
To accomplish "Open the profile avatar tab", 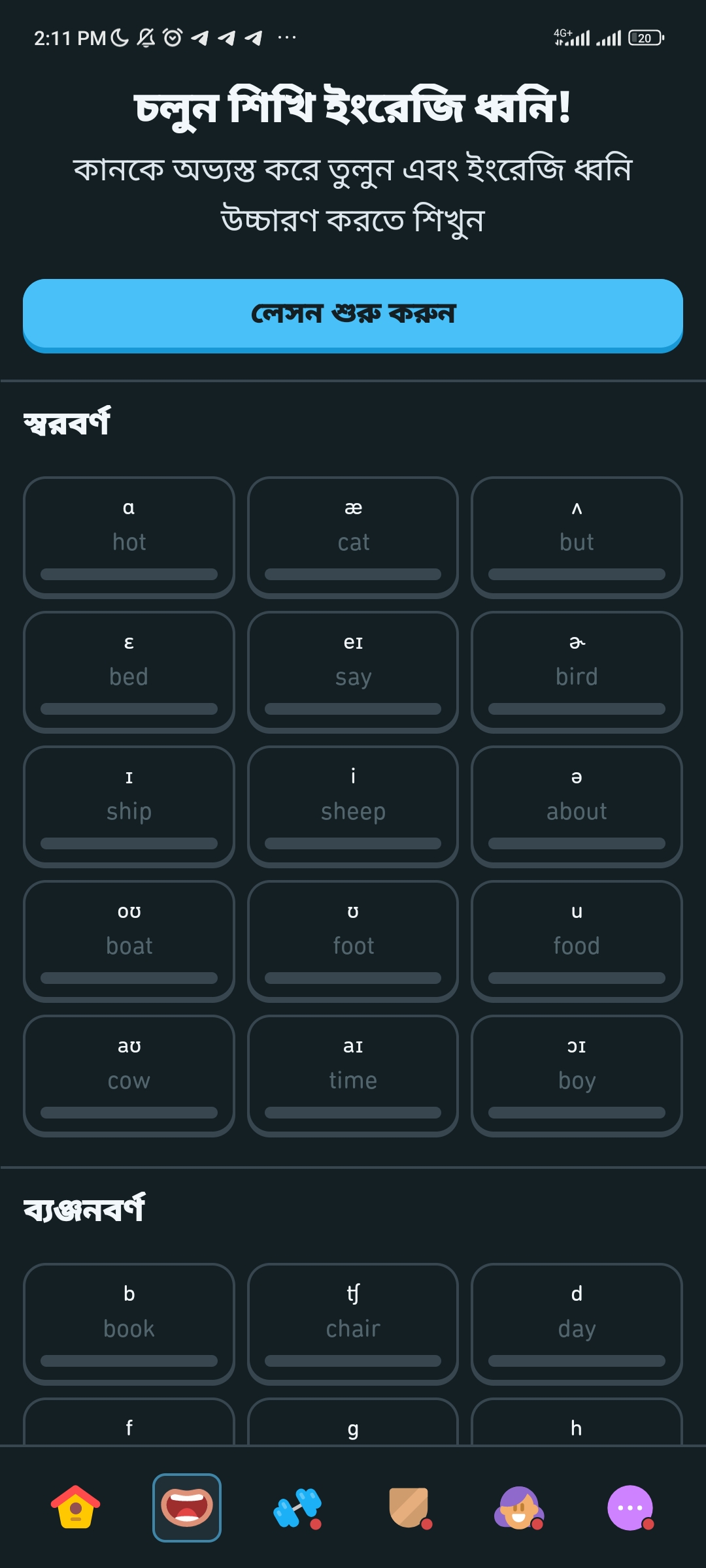I will click(519, 1507).
